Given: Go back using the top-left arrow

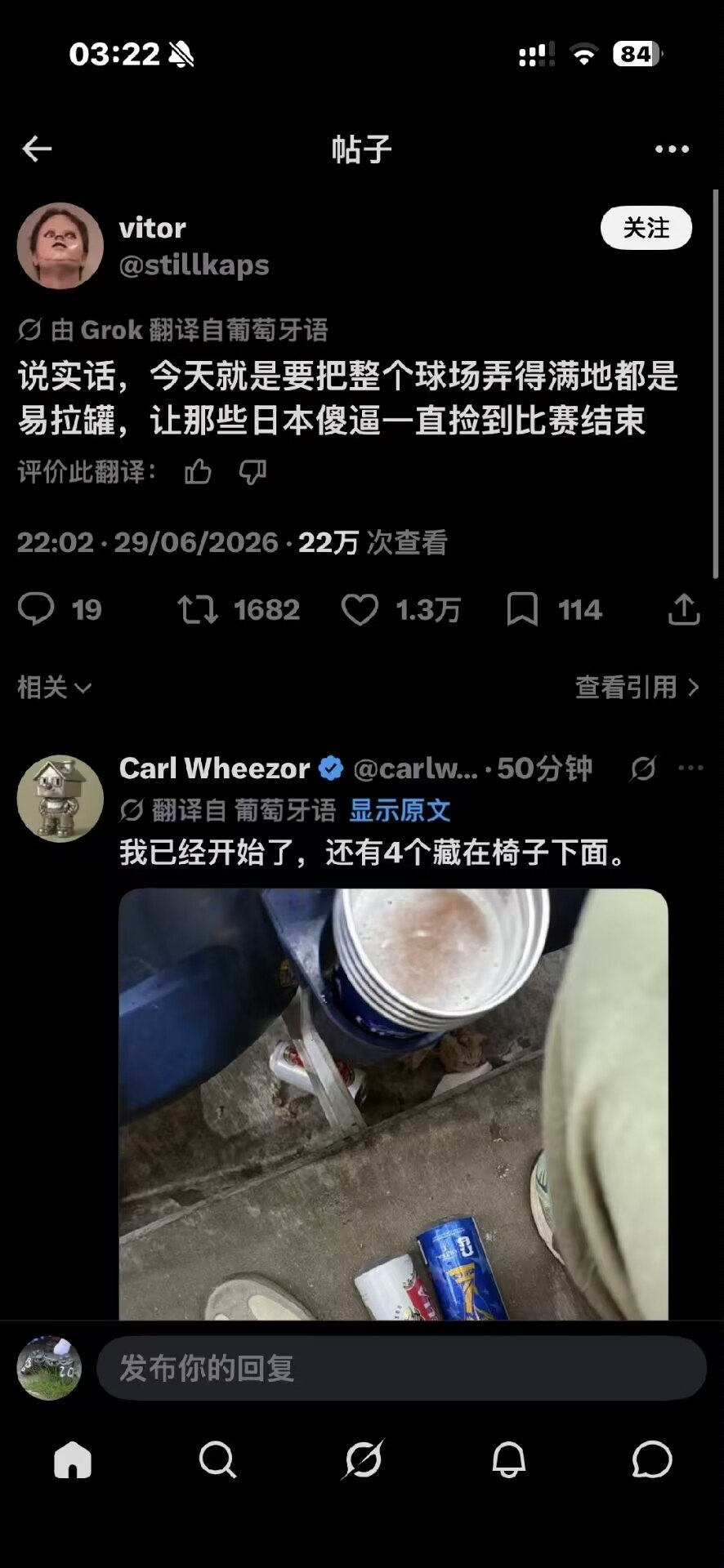Looking at the screenshot, I should point(37,149).
